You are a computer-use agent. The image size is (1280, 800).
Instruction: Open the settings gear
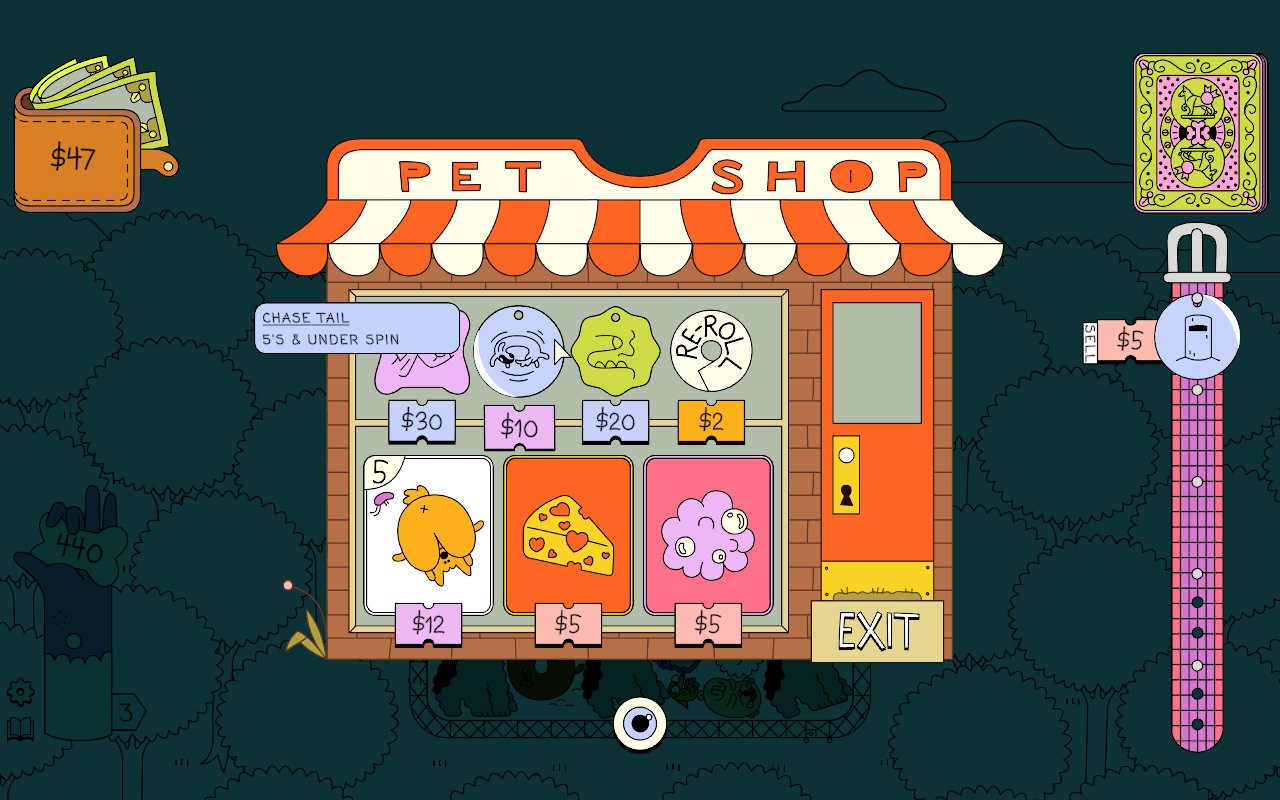[x=19, y=691]
